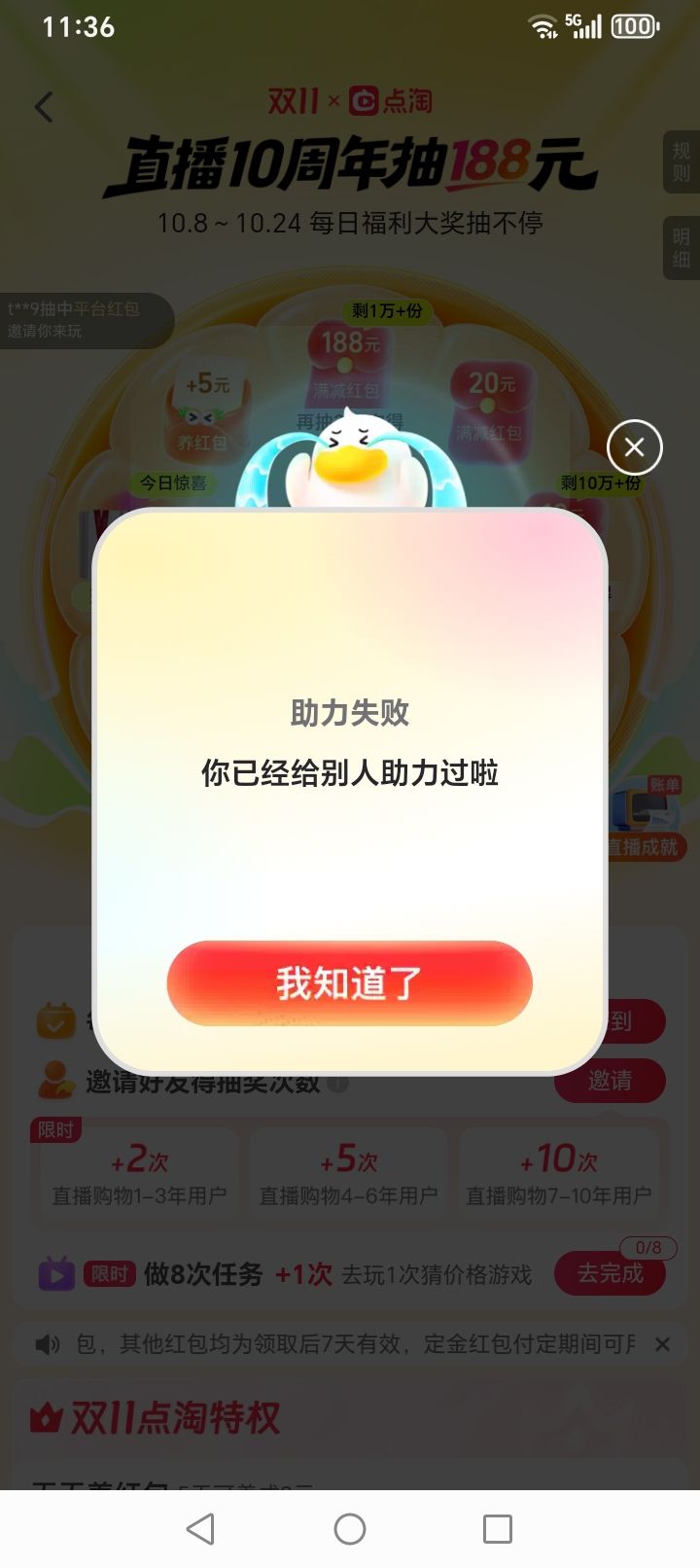Close the 助力失败 popup with X
700x1568 pixels.
coord(634,446)
